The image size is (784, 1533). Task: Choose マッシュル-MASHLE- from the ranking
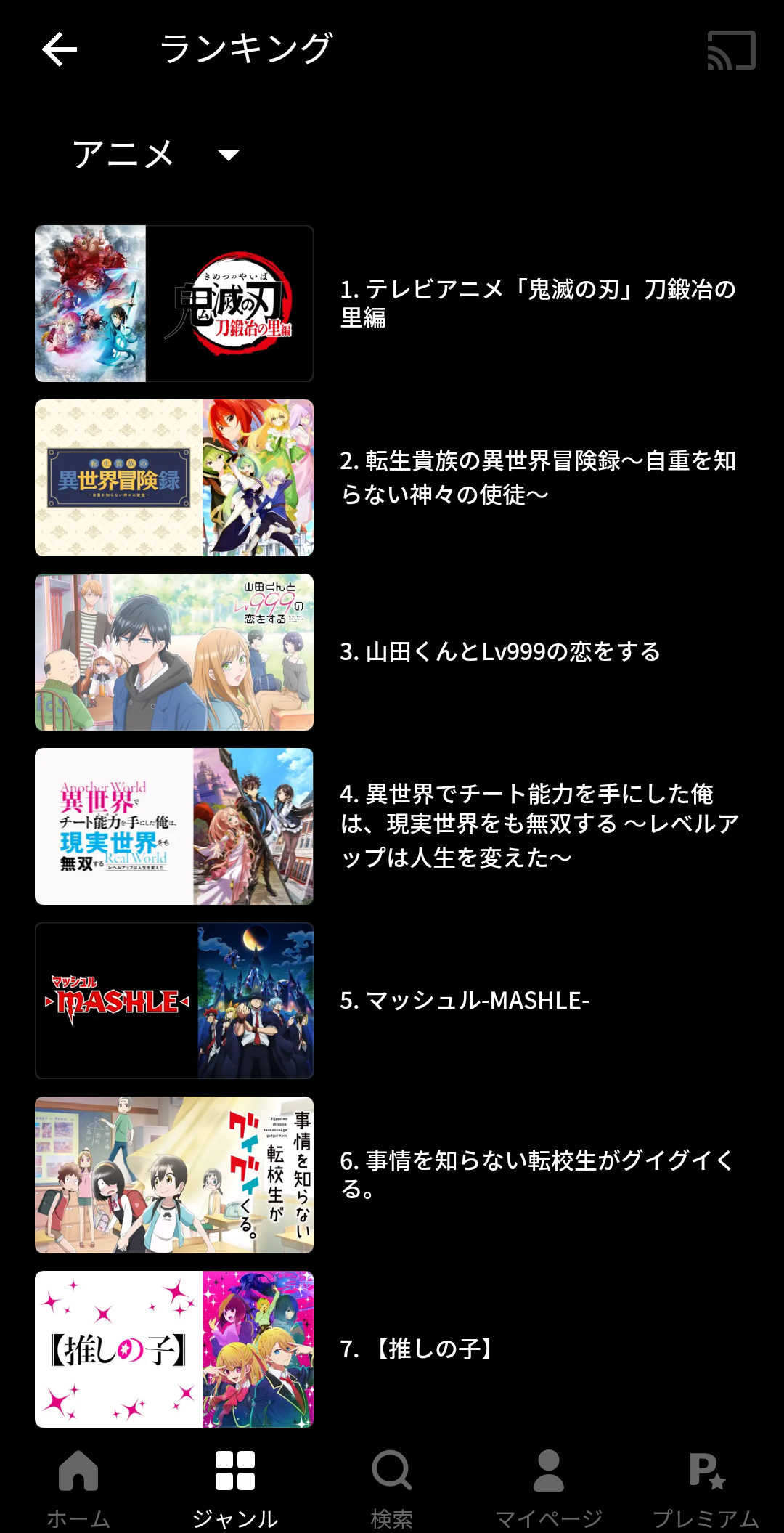tap(392, 1001)
